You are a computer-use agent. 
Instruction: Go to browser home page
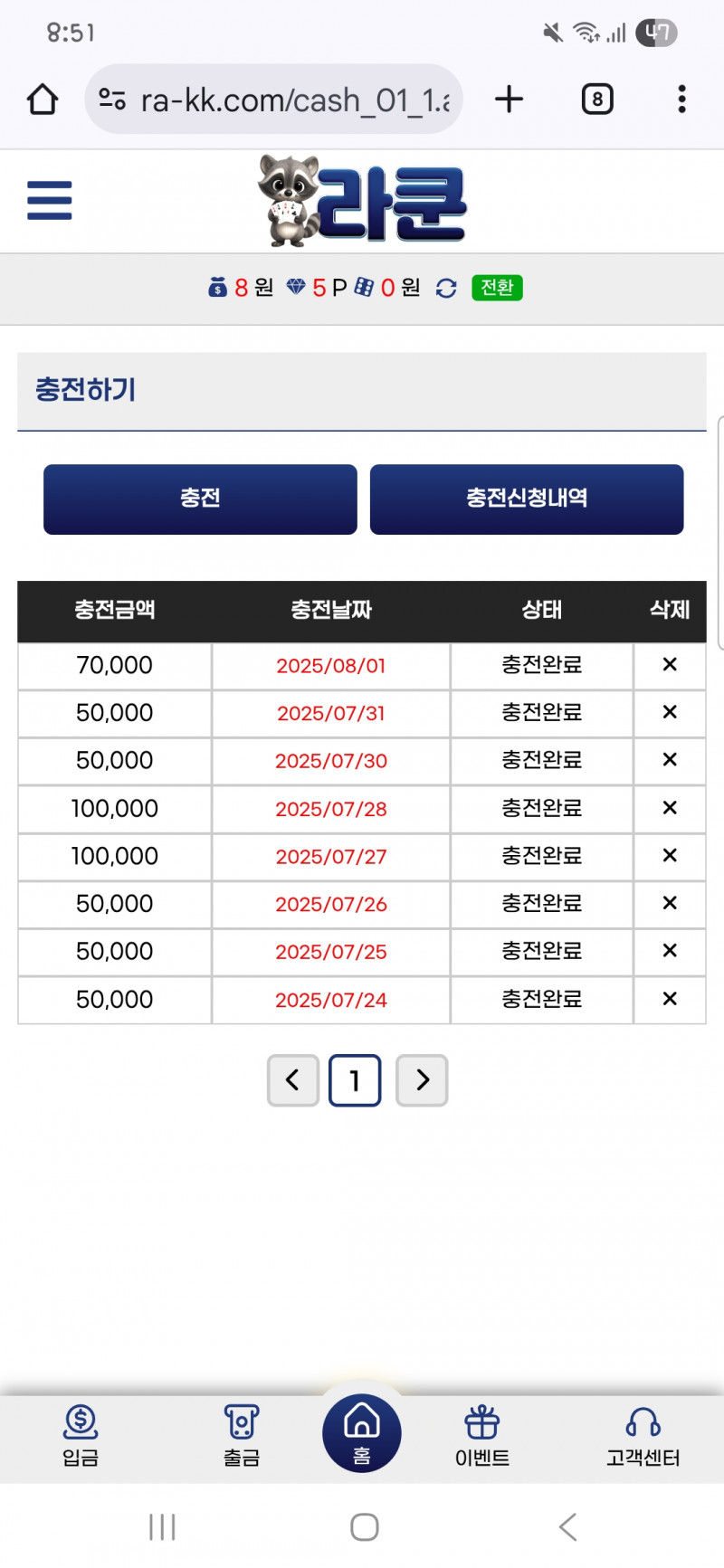pos(43,100)
